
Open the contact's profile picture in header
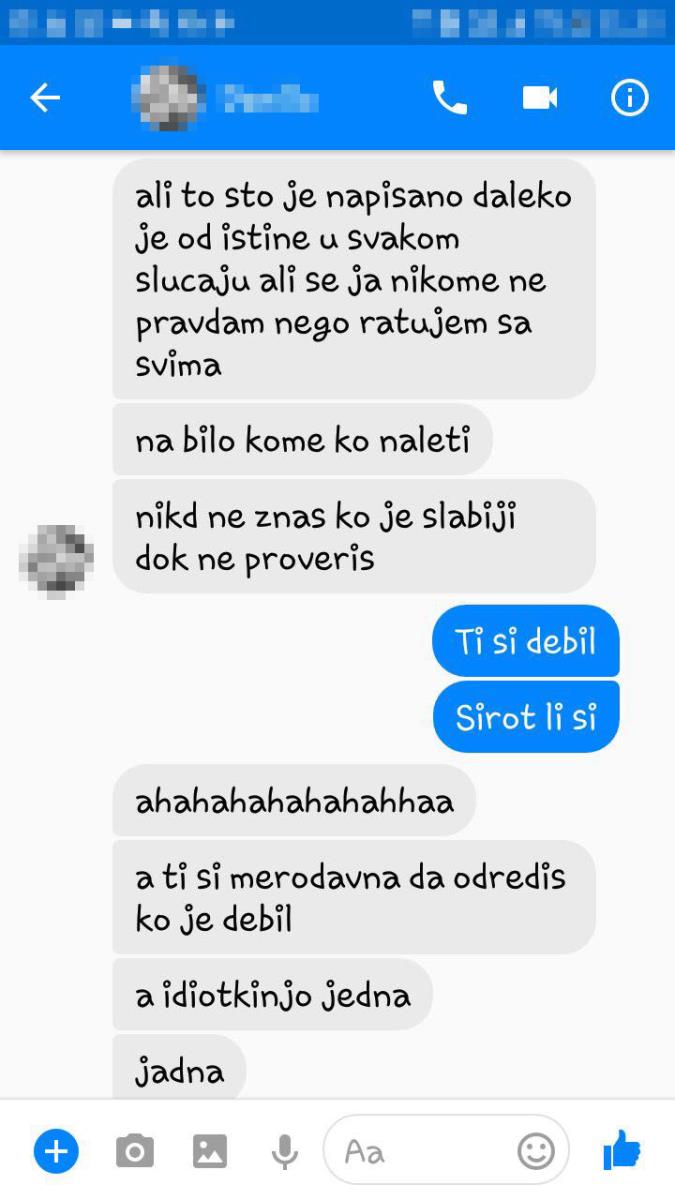pos(168,98)
